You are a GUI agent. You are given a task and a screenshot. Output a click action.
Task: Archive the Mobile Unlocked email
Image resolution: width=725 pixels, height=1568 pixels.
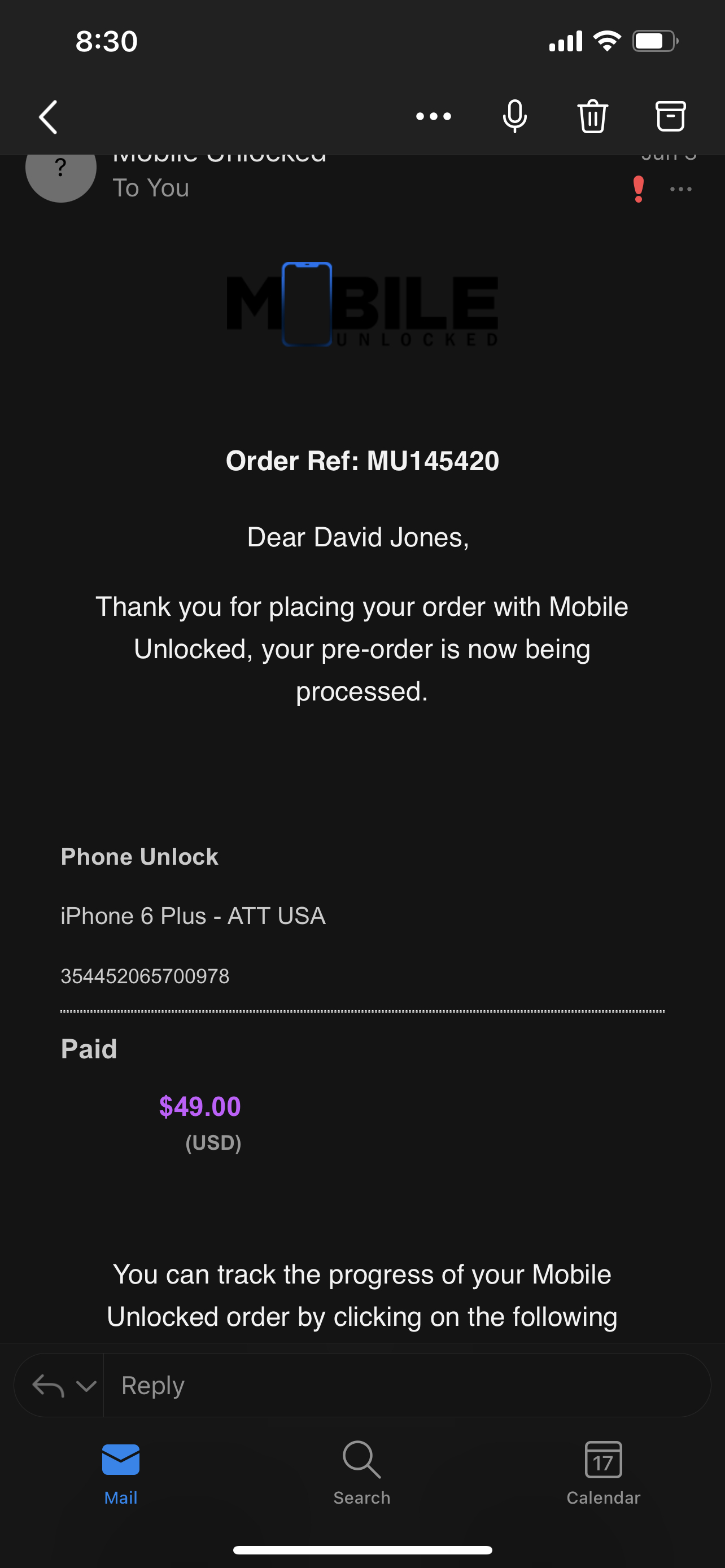[670, 116]
